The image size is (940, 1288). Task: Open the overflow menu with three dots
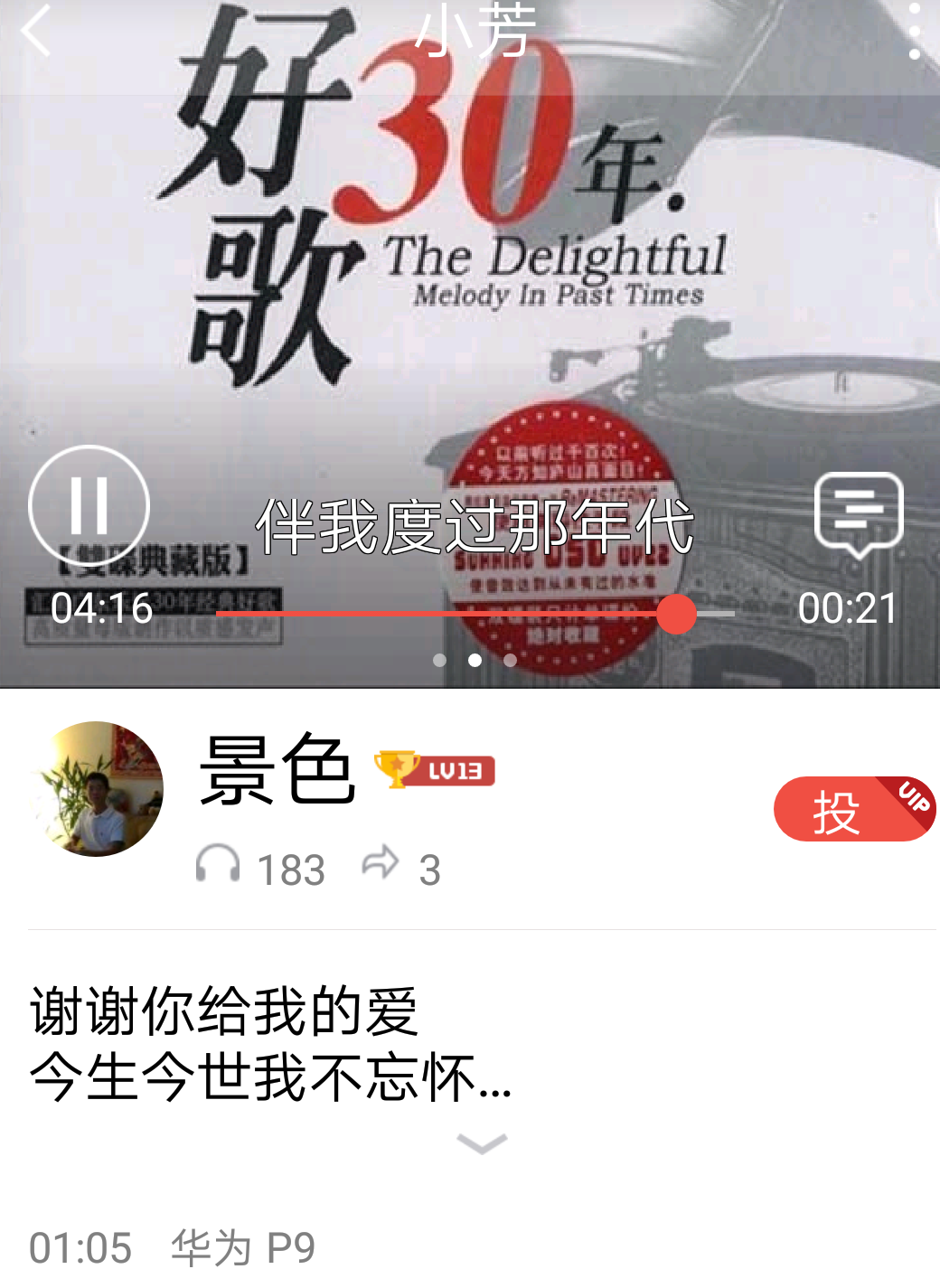914,32
